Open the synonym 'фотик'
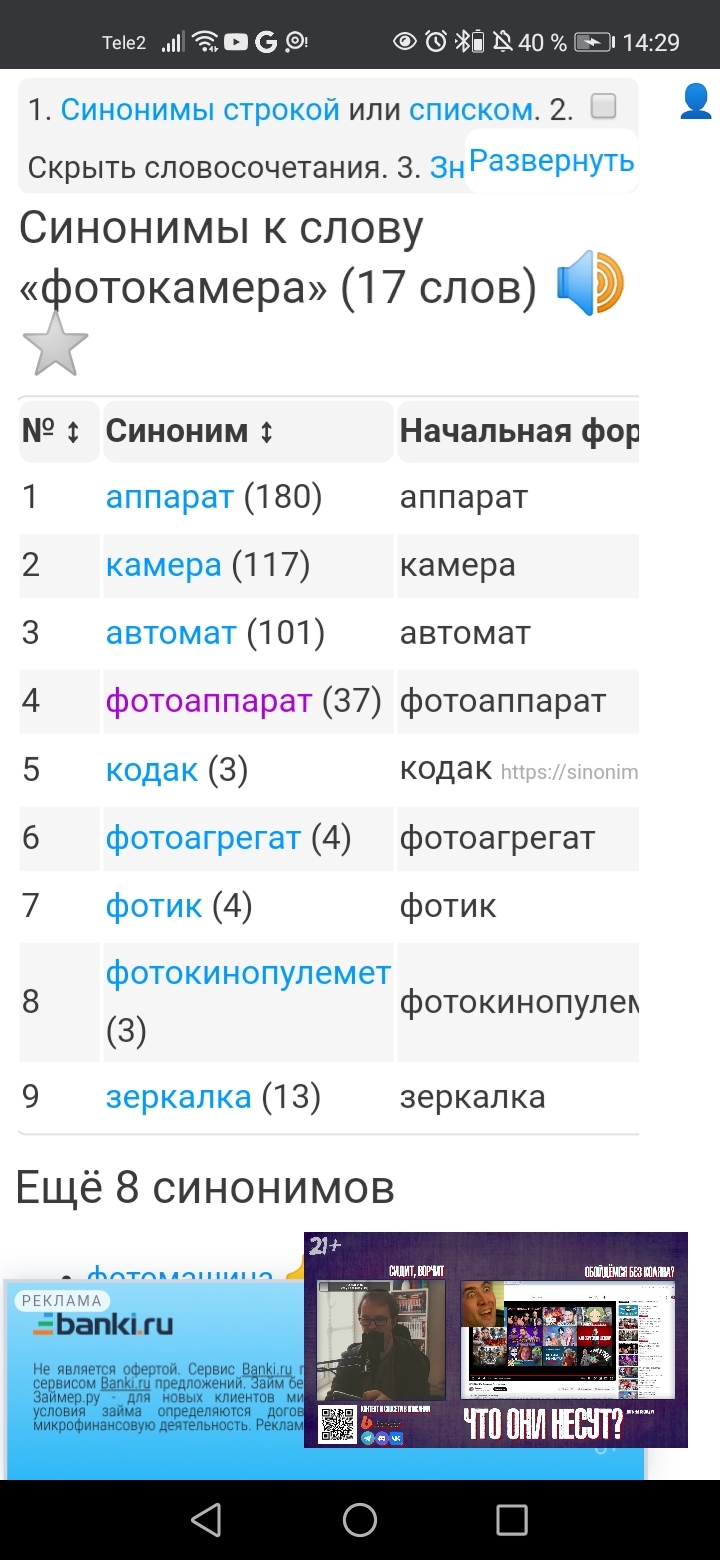The width and height of the screenshot is (720, 1560). [154, 906]
